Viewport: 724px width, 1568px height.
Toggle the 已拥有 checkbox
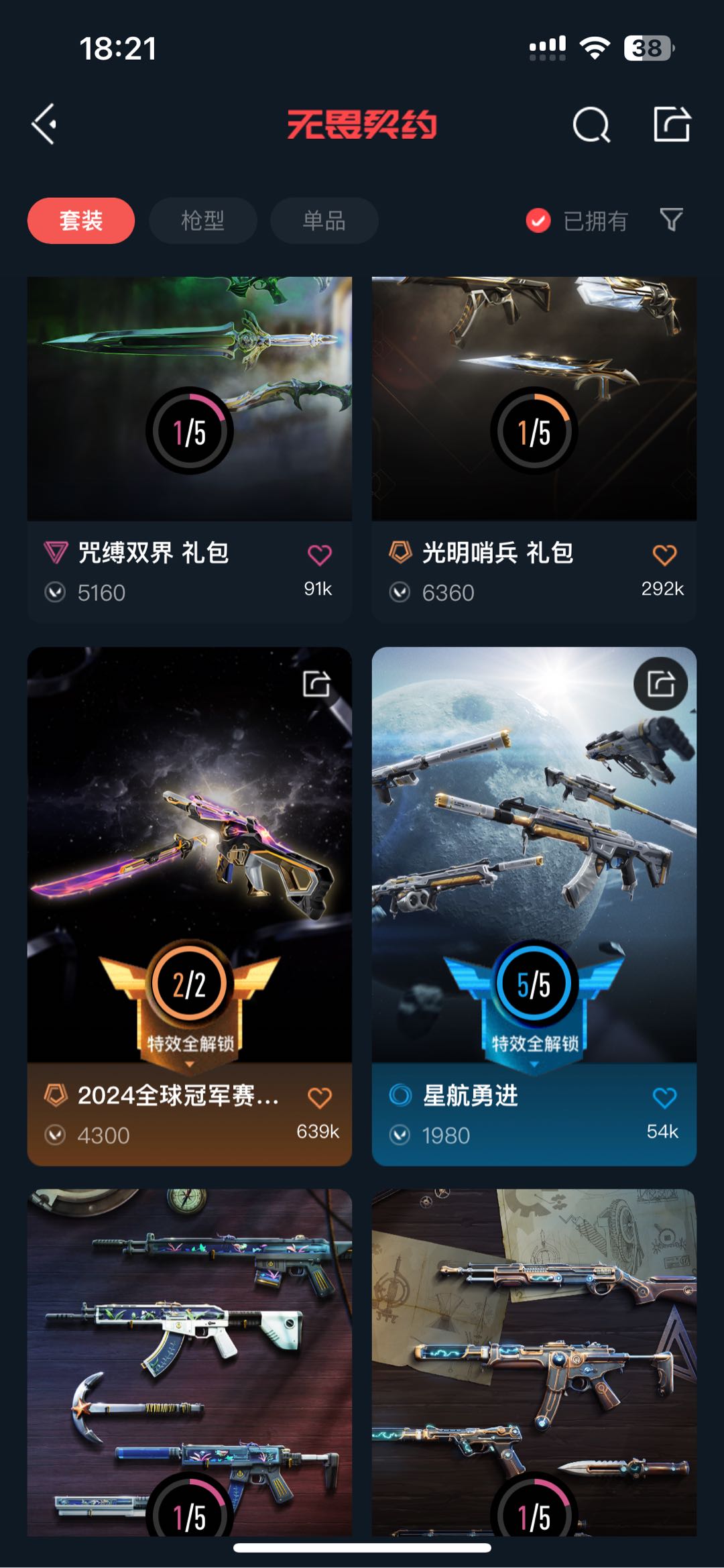(538, 221)
